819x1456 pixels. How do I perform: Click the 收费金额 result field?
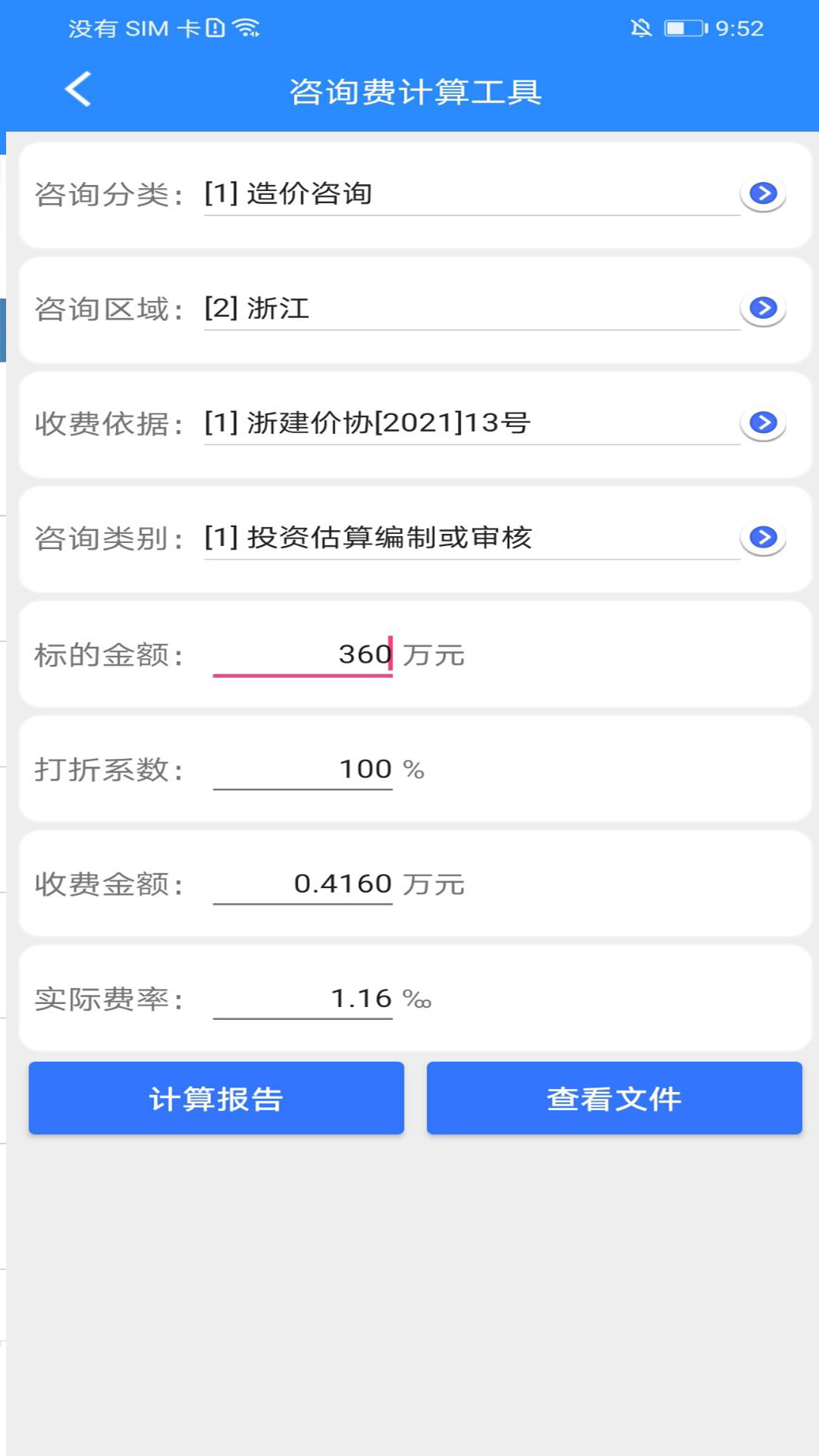tap(303, 883)
